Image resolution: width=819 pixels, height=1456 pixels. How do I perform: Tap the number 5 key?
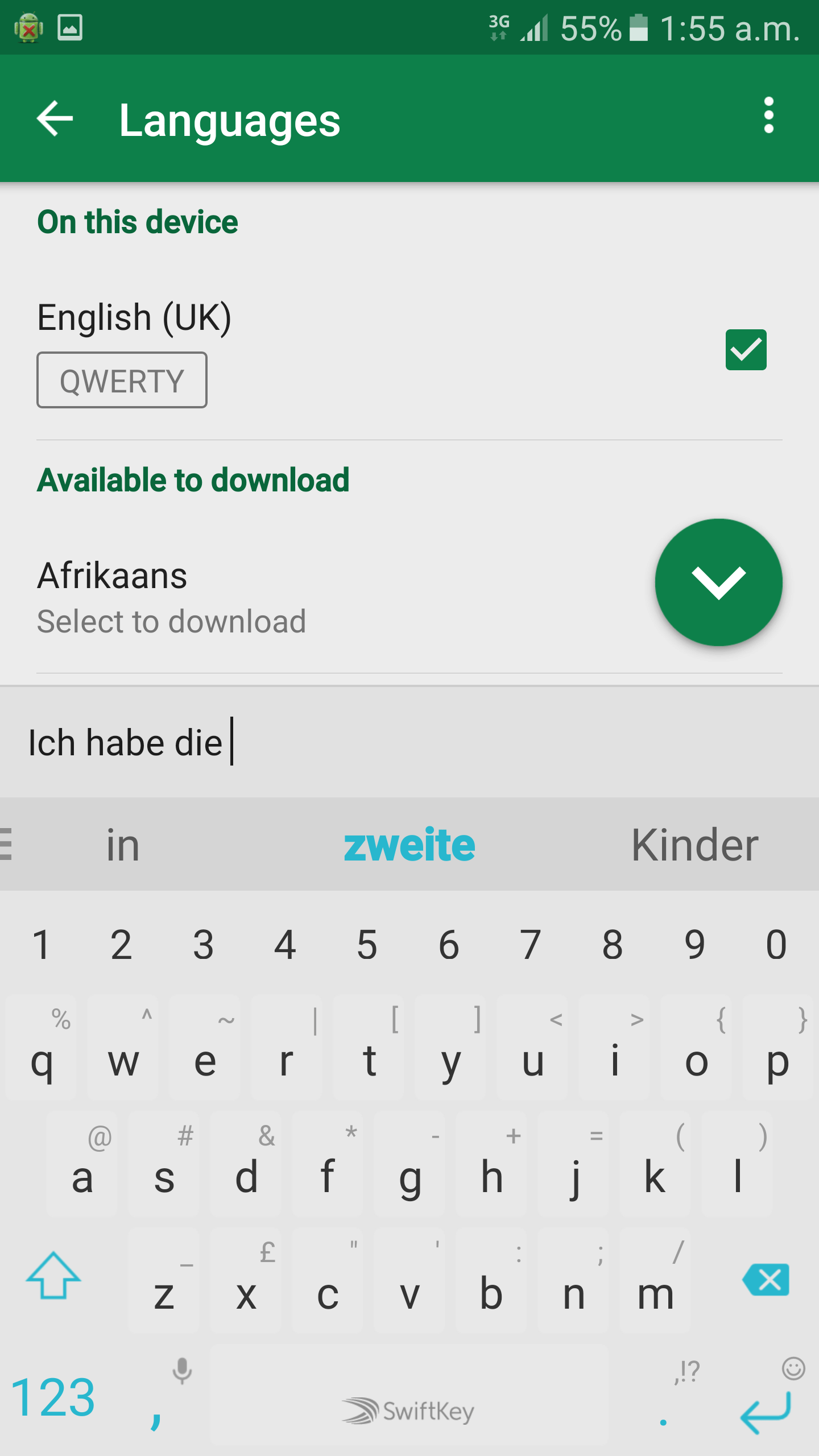(x=367, y=944)
